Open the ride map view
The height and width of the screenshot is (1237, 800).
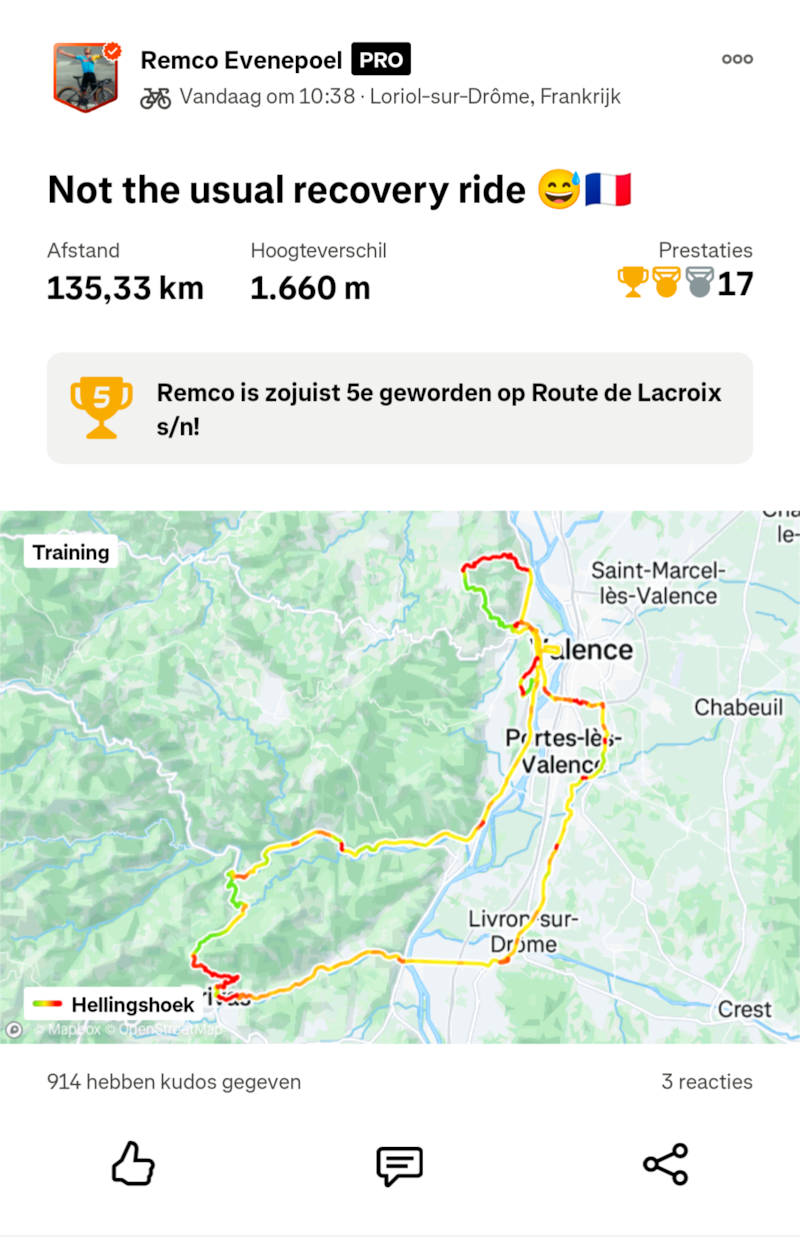click(x=400, y=777)
